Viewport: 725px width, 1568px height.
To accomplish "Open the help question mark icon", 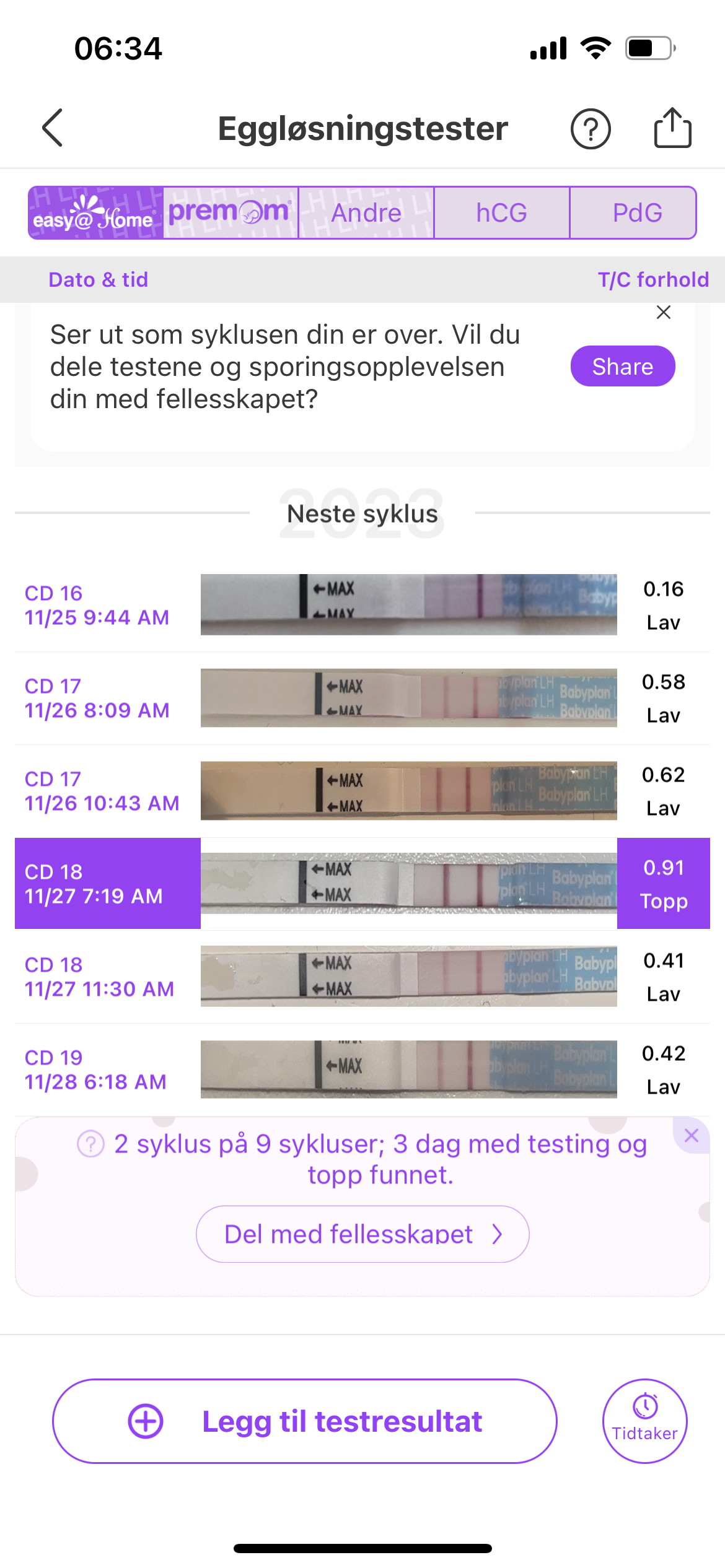I will pos(590,129).
